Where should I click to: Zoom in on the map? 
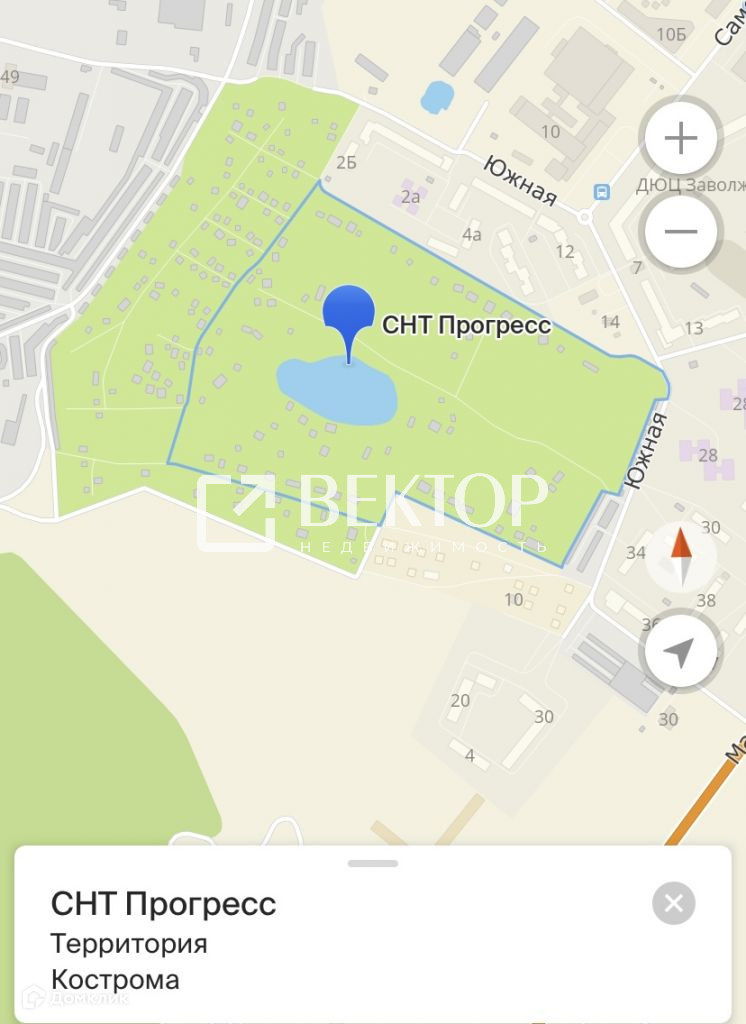point(681,138)
